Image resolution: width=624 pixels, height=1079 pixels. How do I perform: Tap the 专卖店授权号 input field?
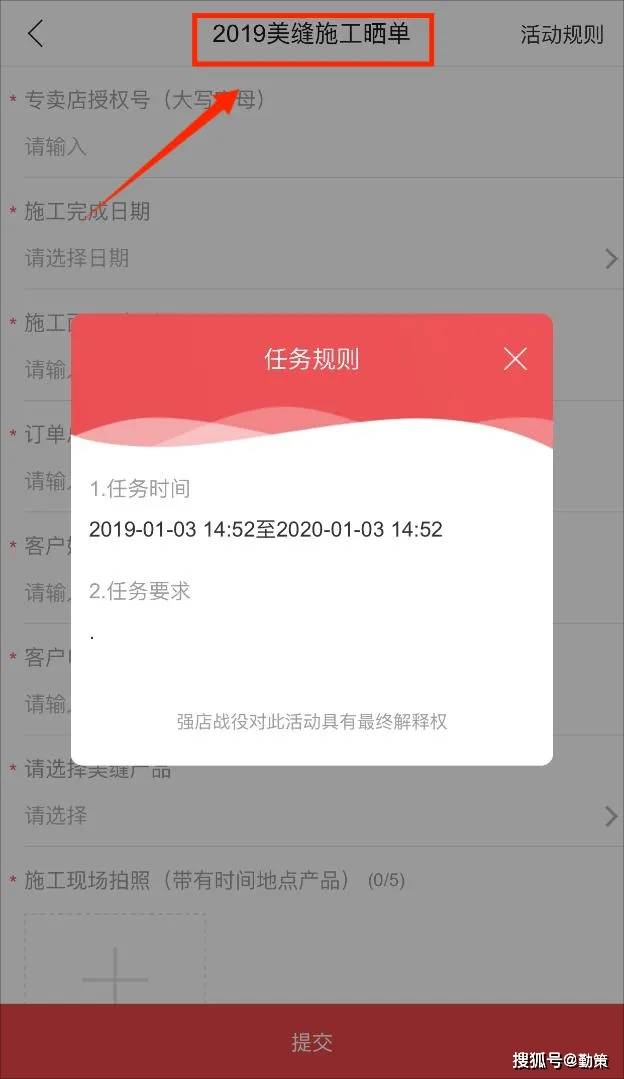(300, 147)
